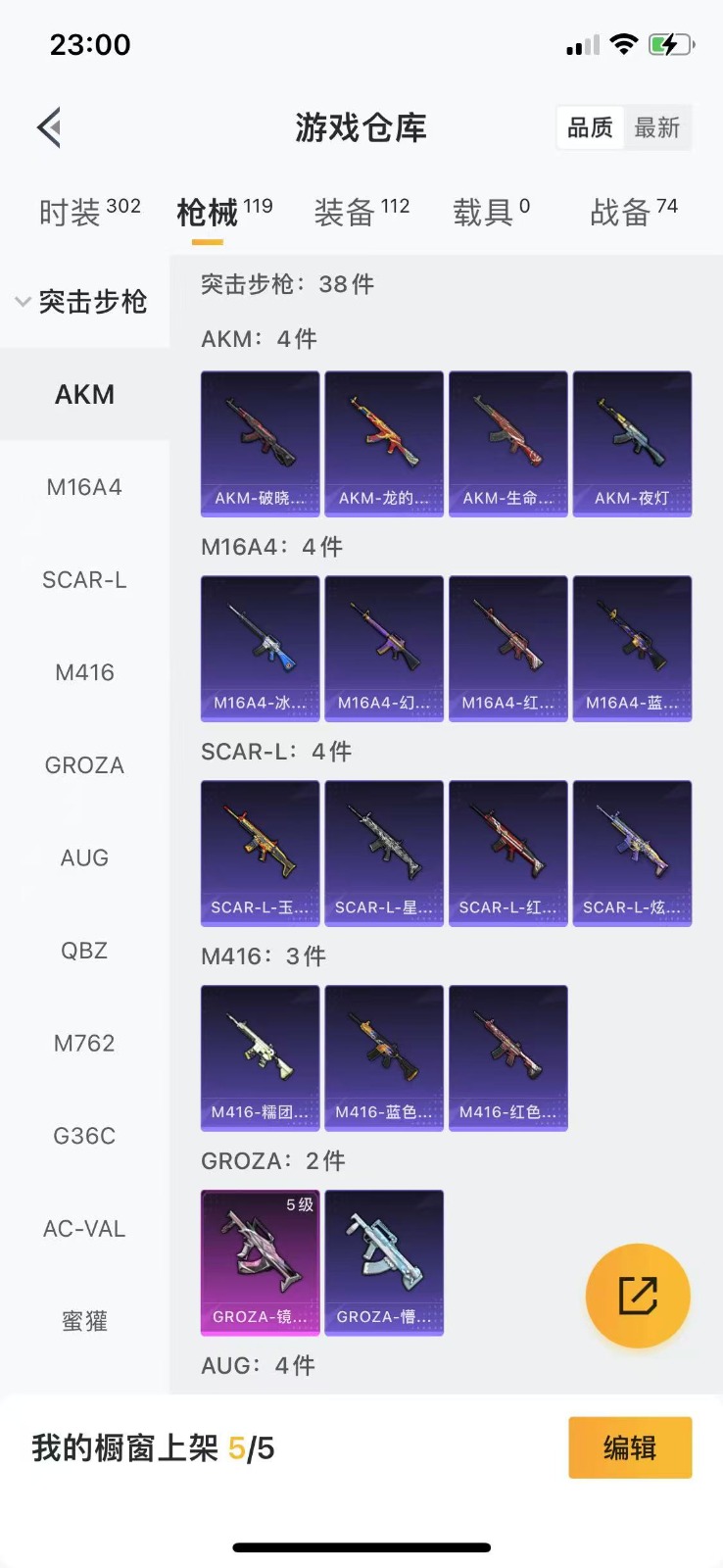Screen dimensions: 723x1568
Task: Sort inventory by 品质
Action: click(590, 127)
